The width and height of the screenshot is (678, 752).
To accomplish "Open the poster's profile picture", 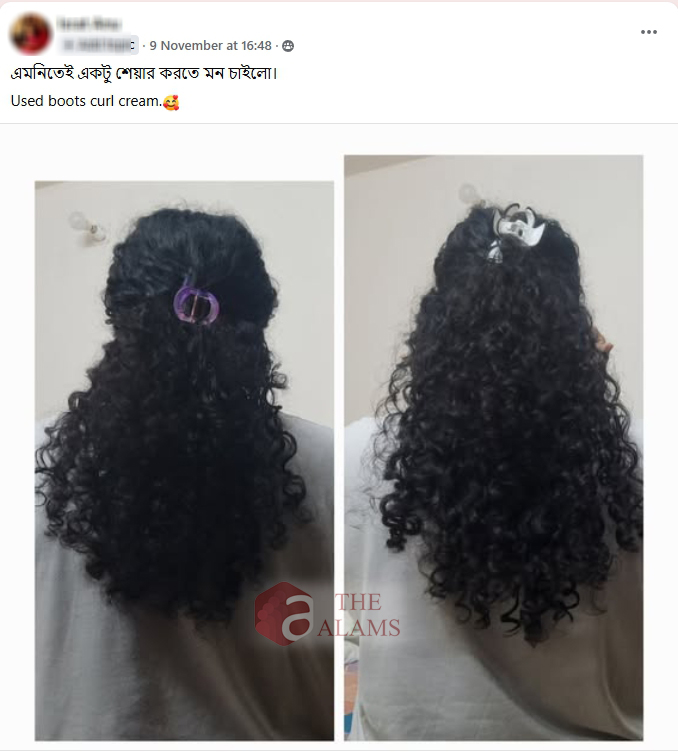I will click(31, 34).
